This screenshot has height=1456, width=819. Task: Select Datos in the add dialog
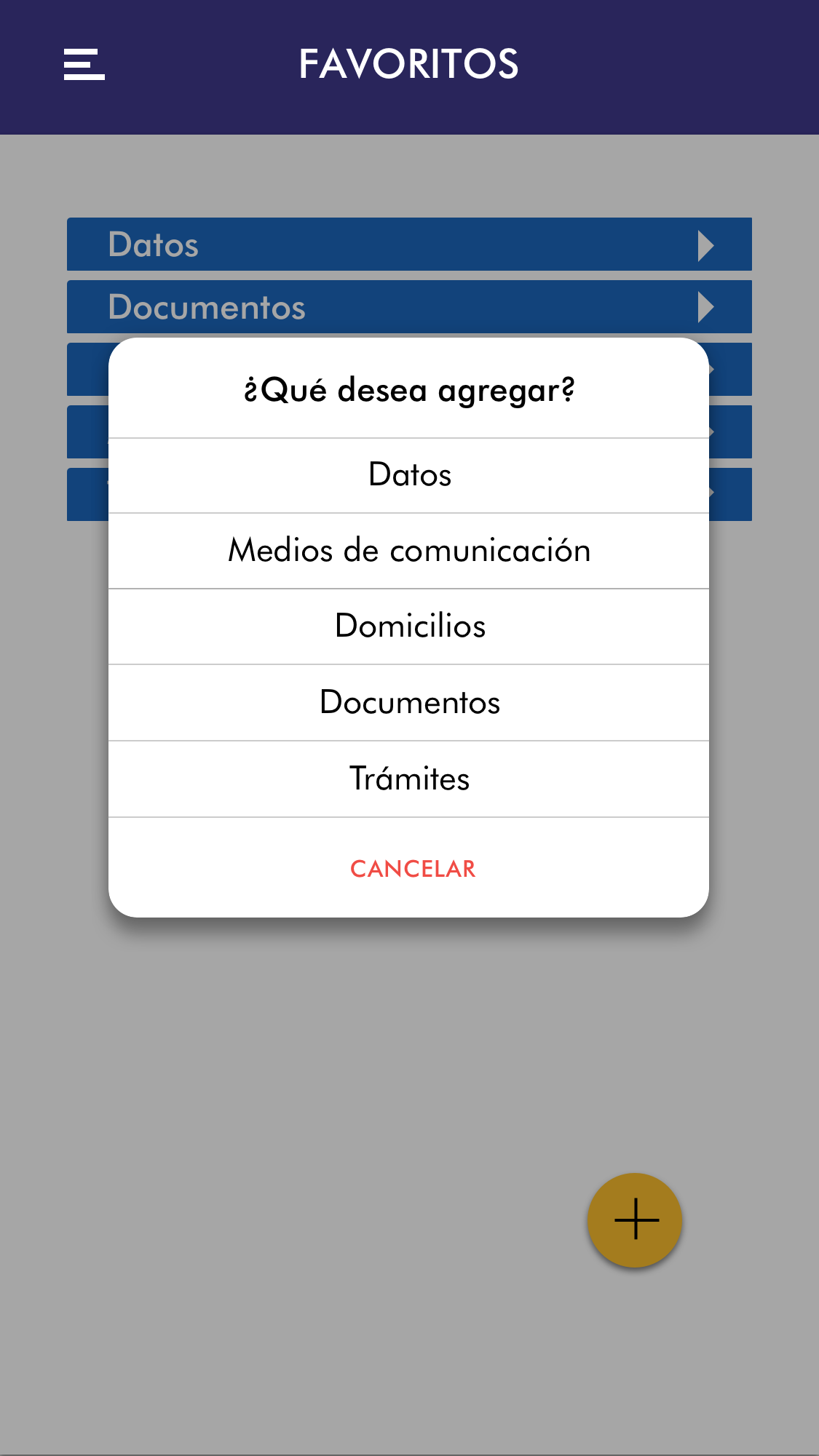click(x=409, y=475)
